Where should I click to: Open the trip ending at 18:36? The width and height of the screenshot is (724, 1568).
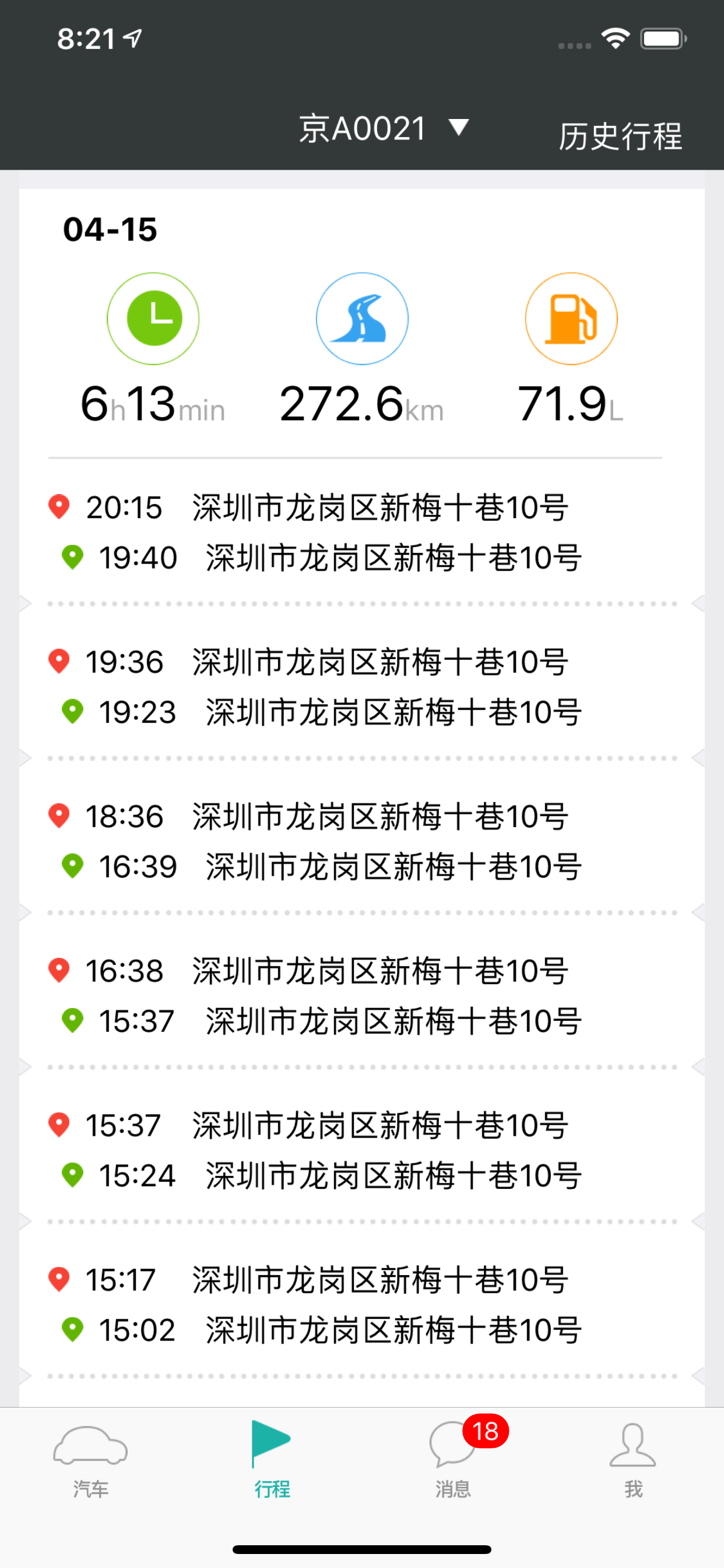(x=362, y=841)
